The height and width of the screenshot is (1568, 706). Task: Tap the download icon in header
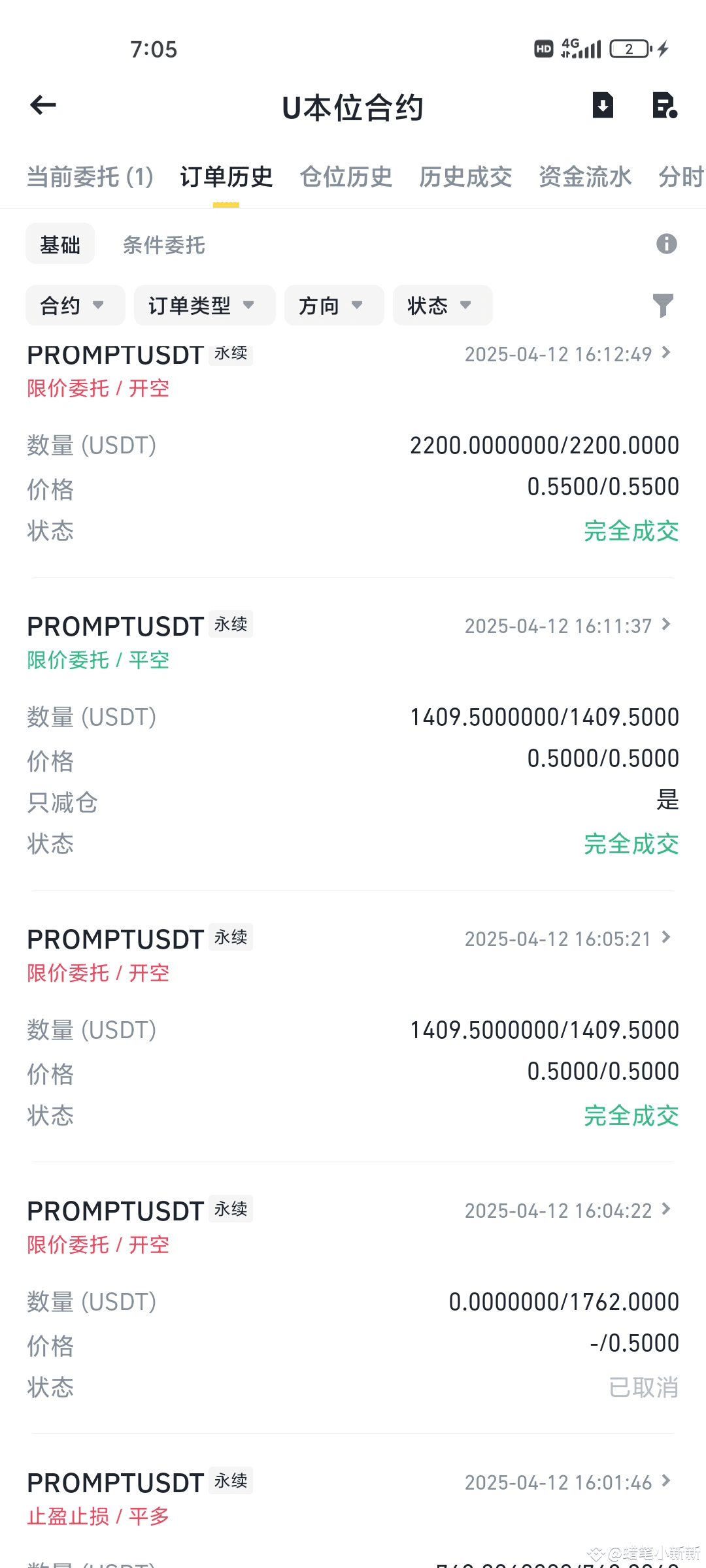pyautogui.click(x=603, y=105)
